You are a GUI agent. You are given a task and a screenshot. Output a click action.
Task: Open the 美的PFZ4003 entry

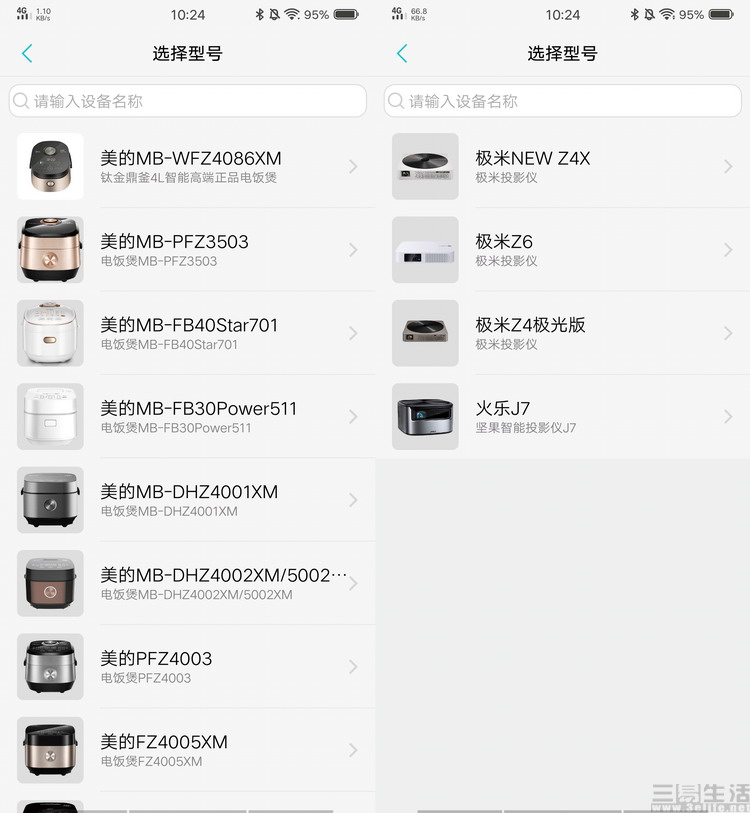point(190,666)
